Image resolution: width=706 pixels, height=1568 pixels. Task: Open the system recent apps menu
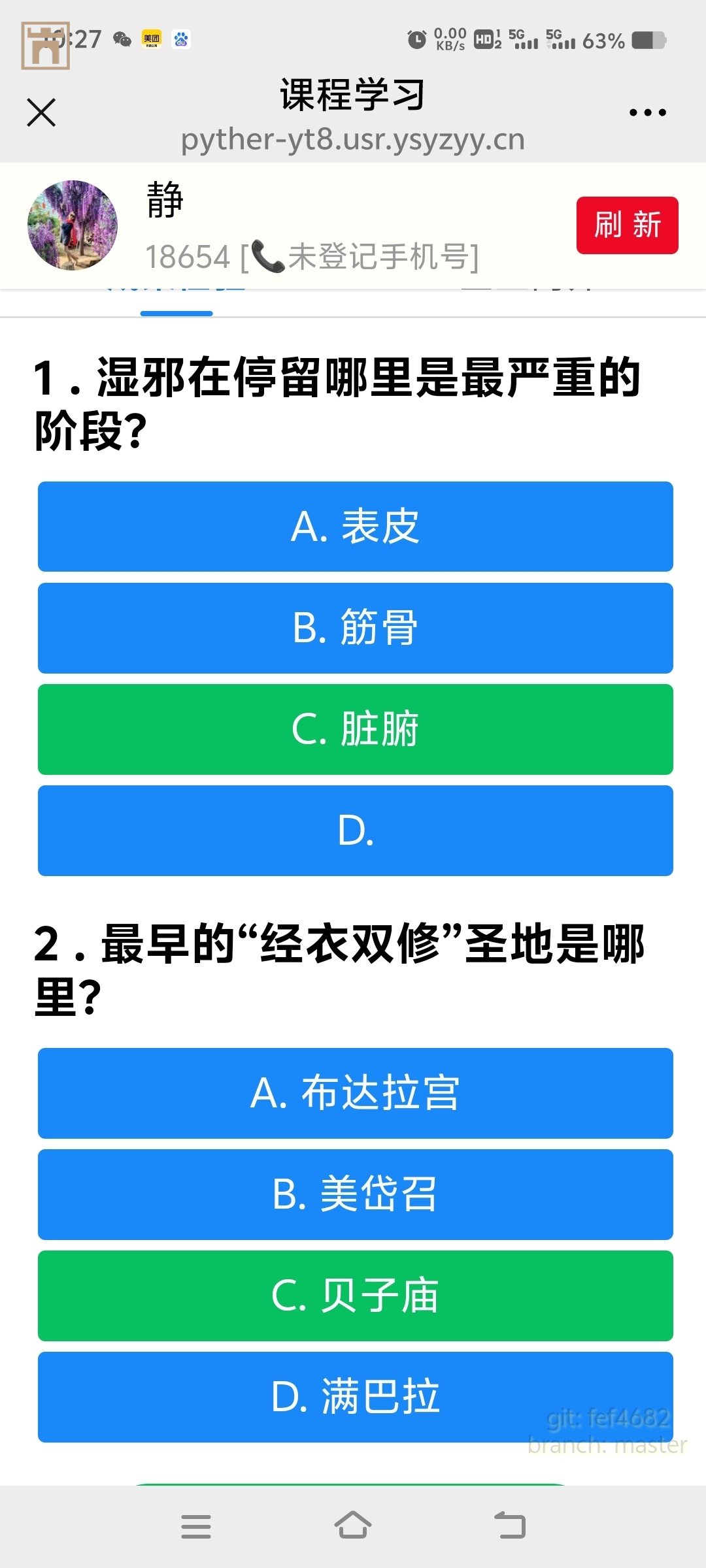(196, 1526)
